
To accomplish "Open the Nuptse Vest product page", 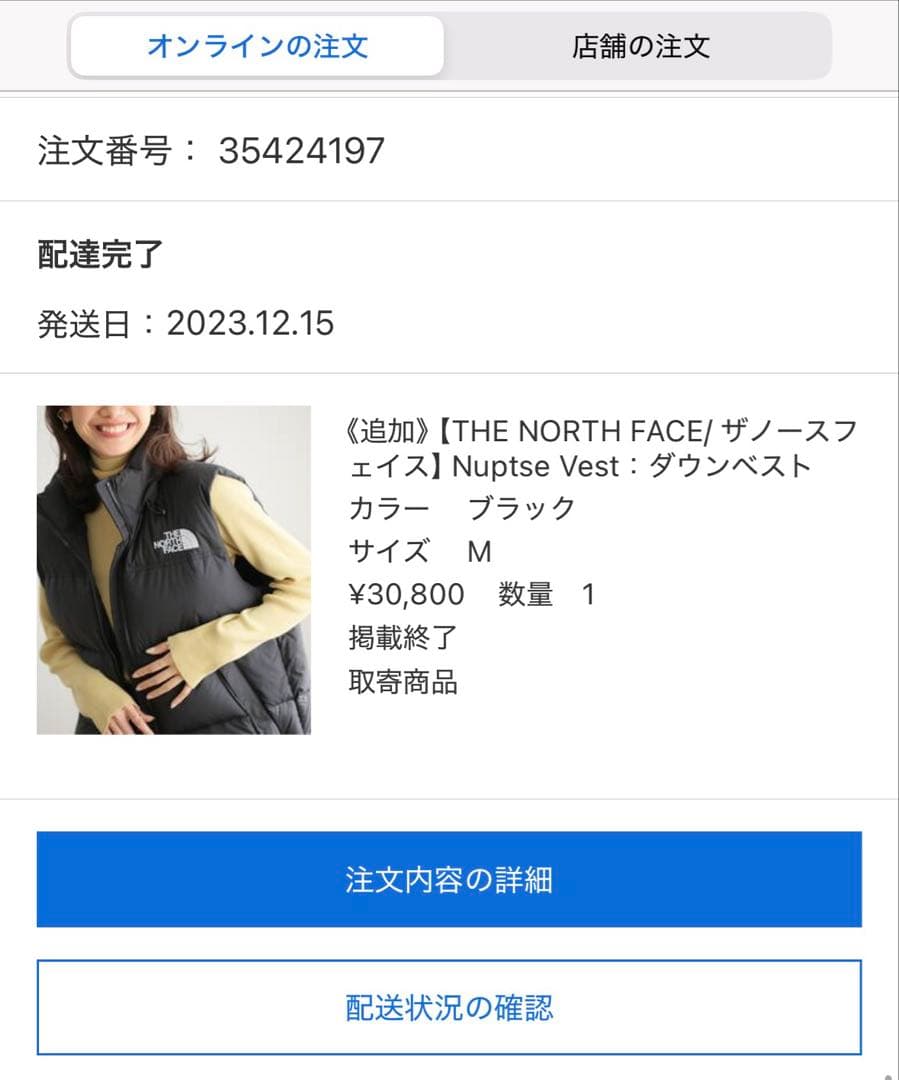I will coord(600,448).
